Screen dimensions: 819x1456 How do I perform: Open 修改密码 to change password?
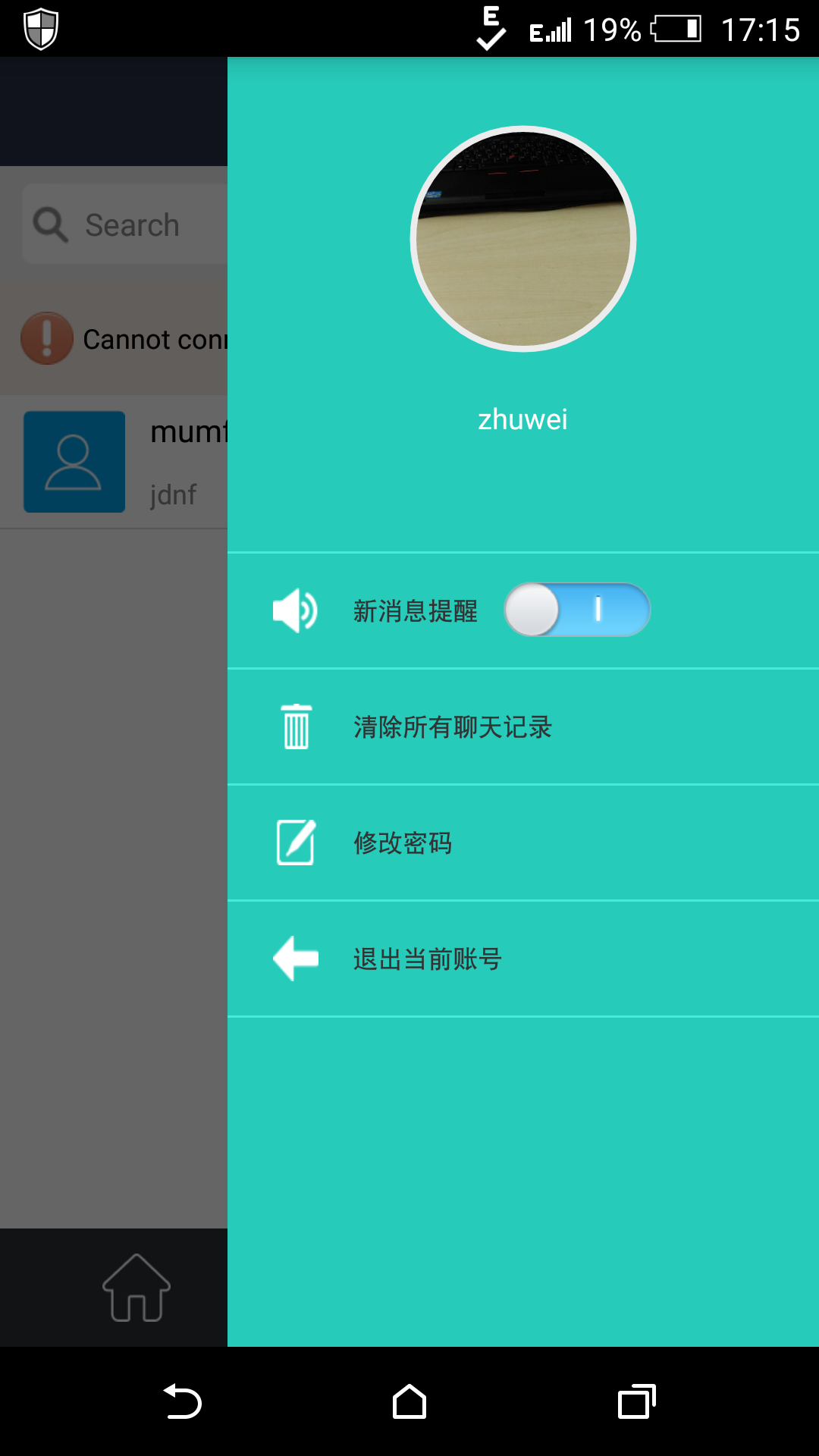[x=403, y=842]
